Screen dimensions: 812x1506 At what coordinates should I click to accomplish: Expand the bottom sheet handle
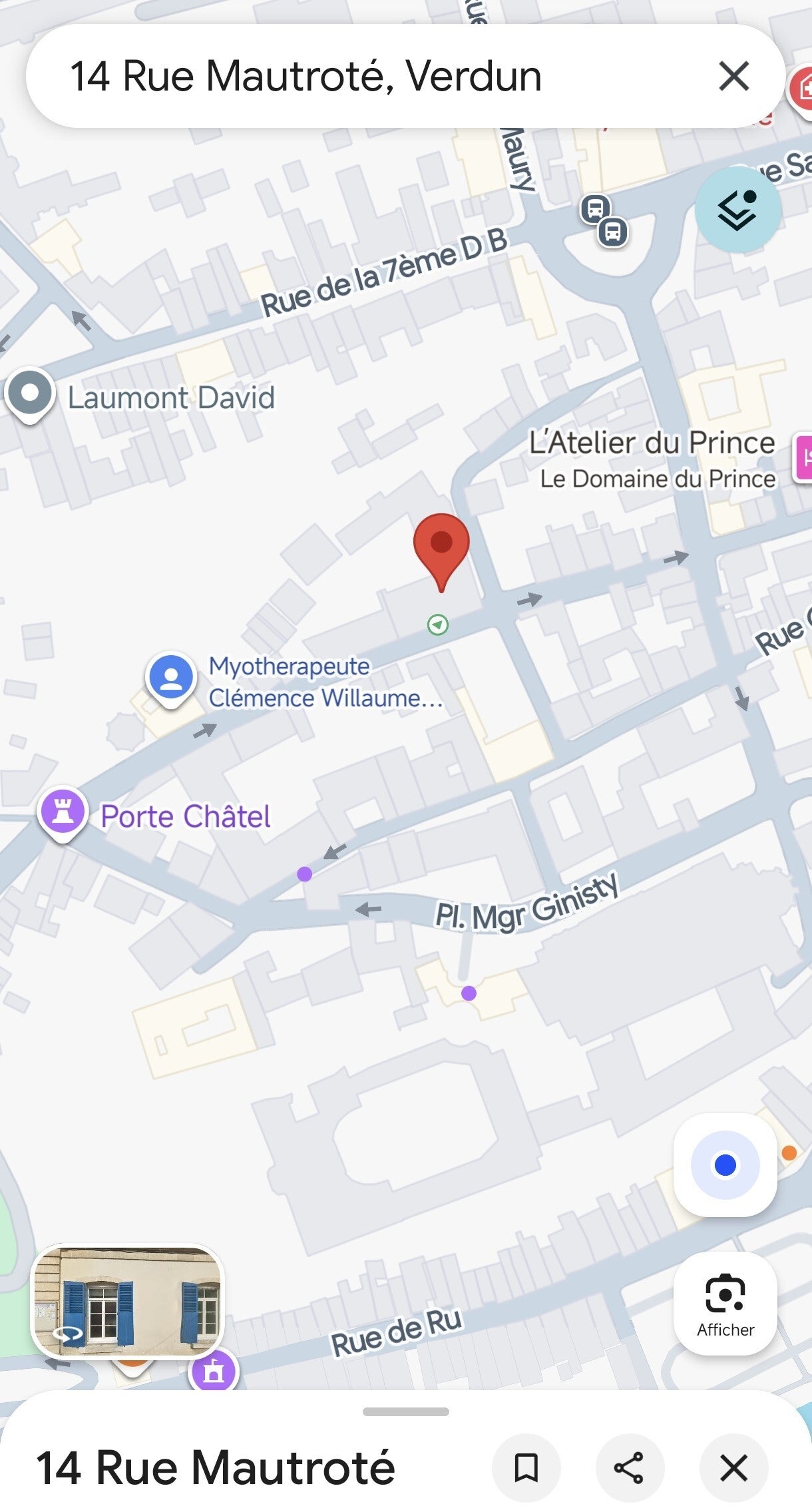[405, 1411]
